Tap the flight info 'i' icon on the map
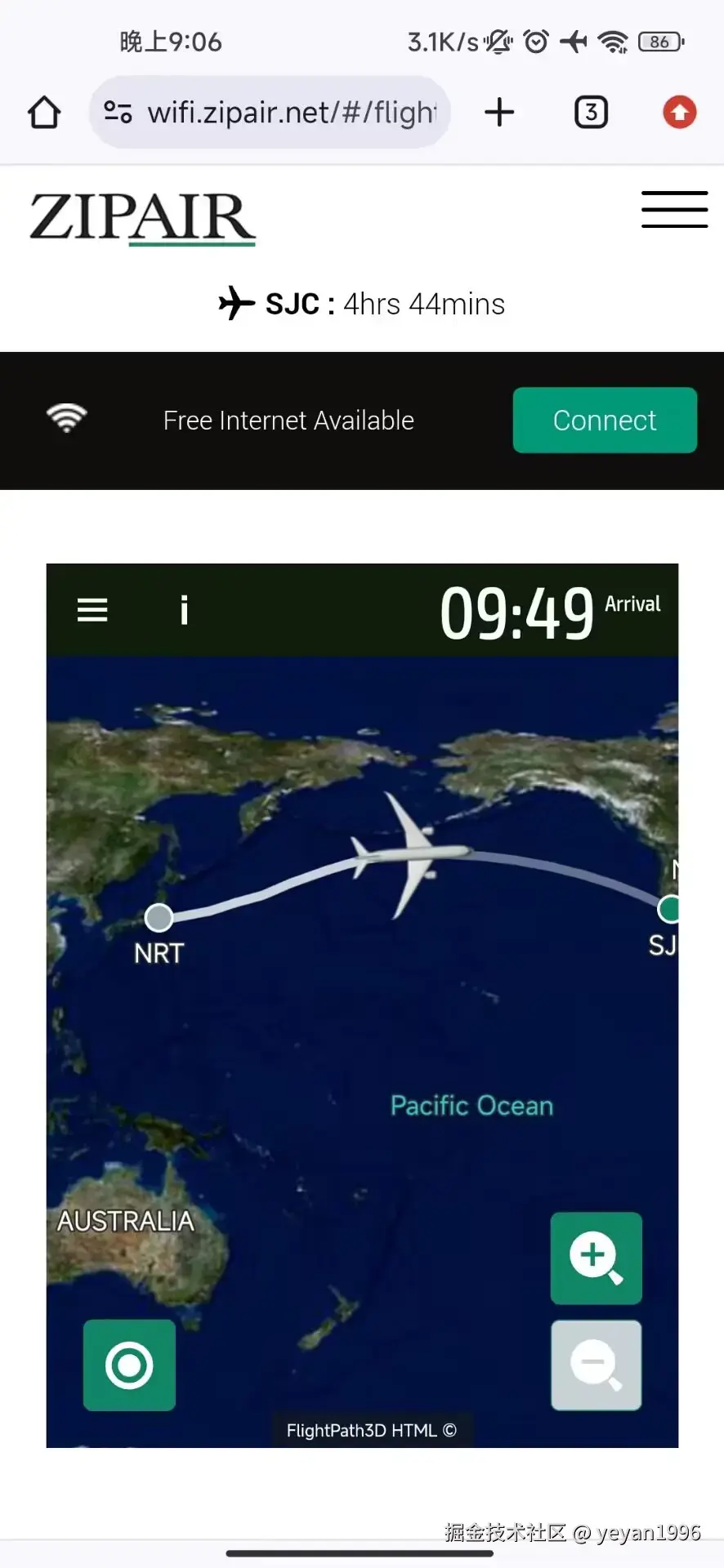The width and height of the screenshot is (724, 1568). (184, 609)
